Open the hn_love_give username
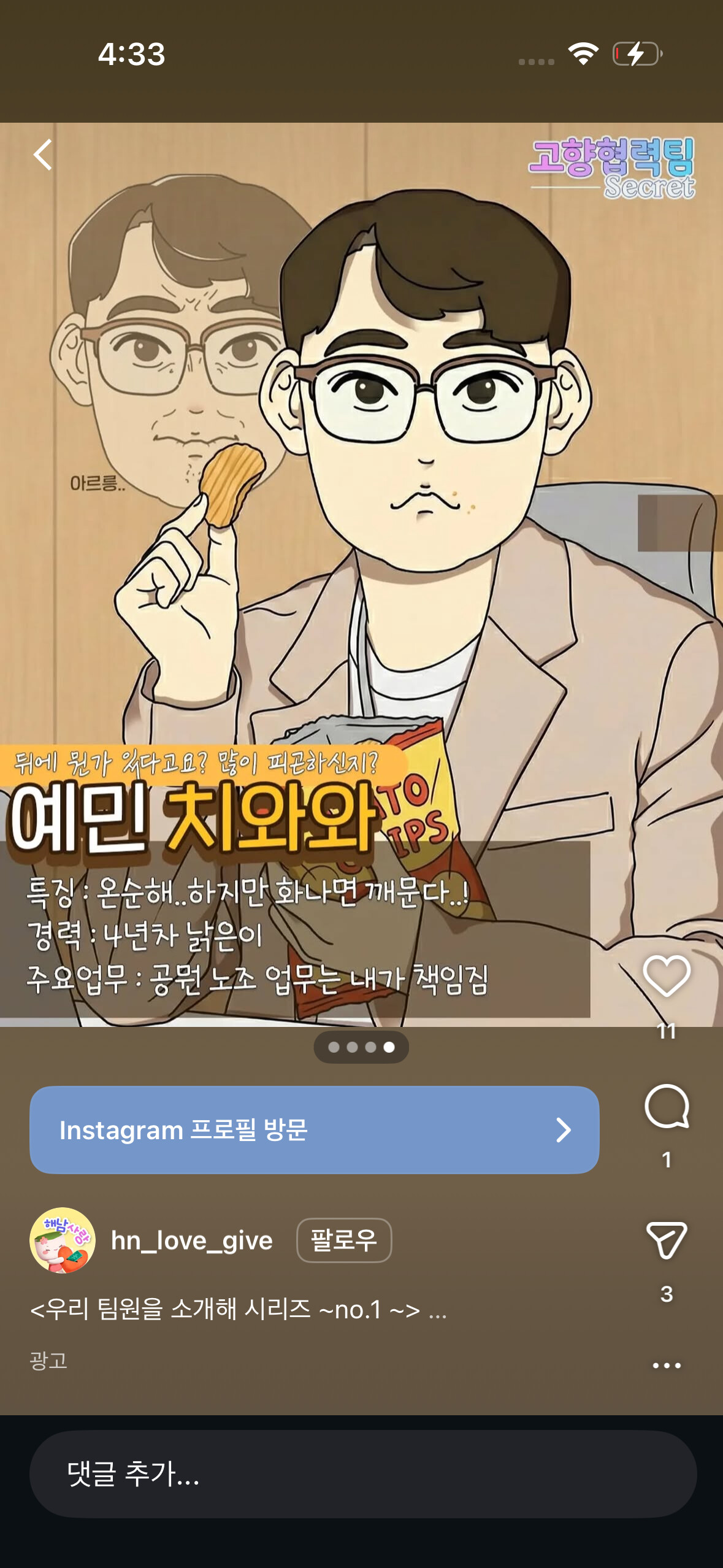This screenshot has width=723, height=1568. point(191,1240)
